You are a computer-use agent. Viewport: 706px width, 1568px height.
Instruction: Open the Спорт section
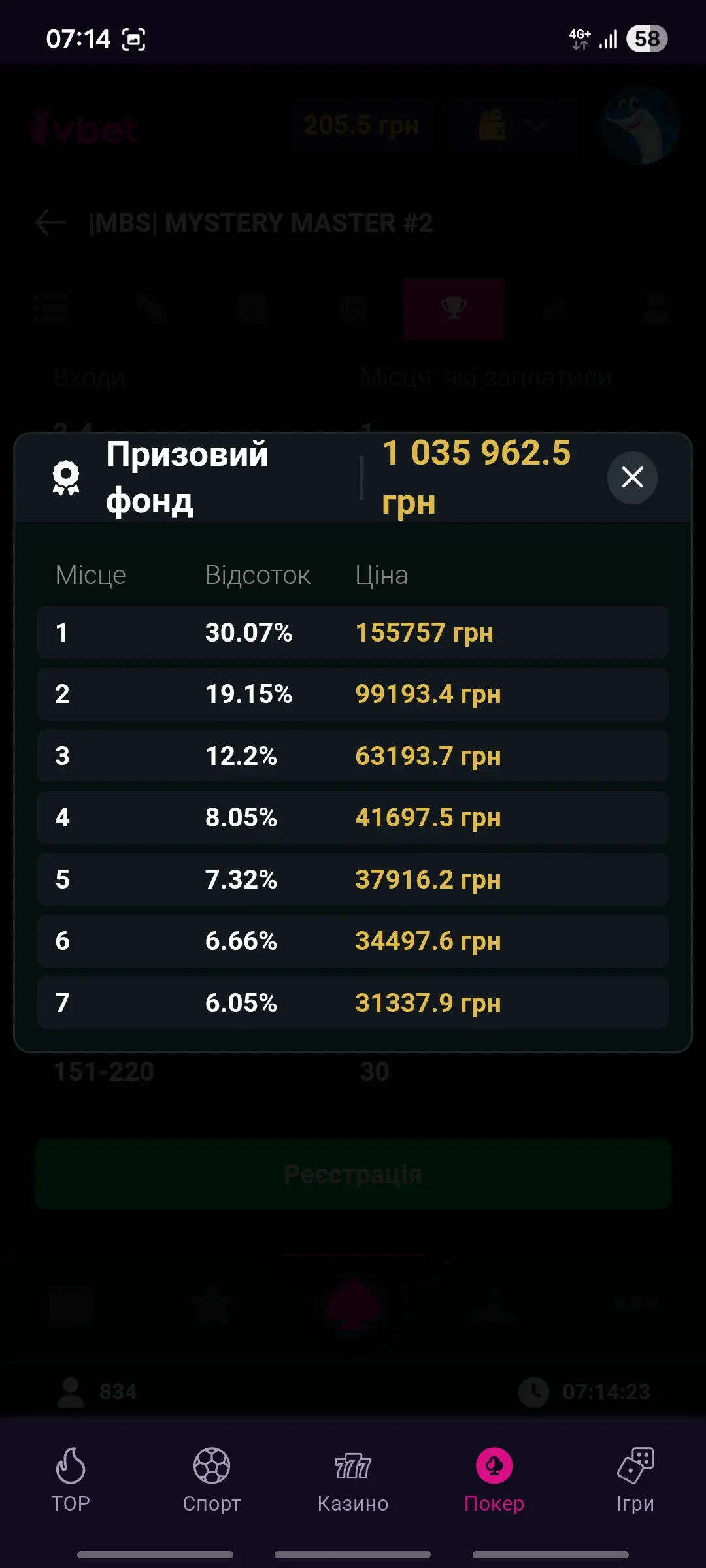pos(212,1479)
